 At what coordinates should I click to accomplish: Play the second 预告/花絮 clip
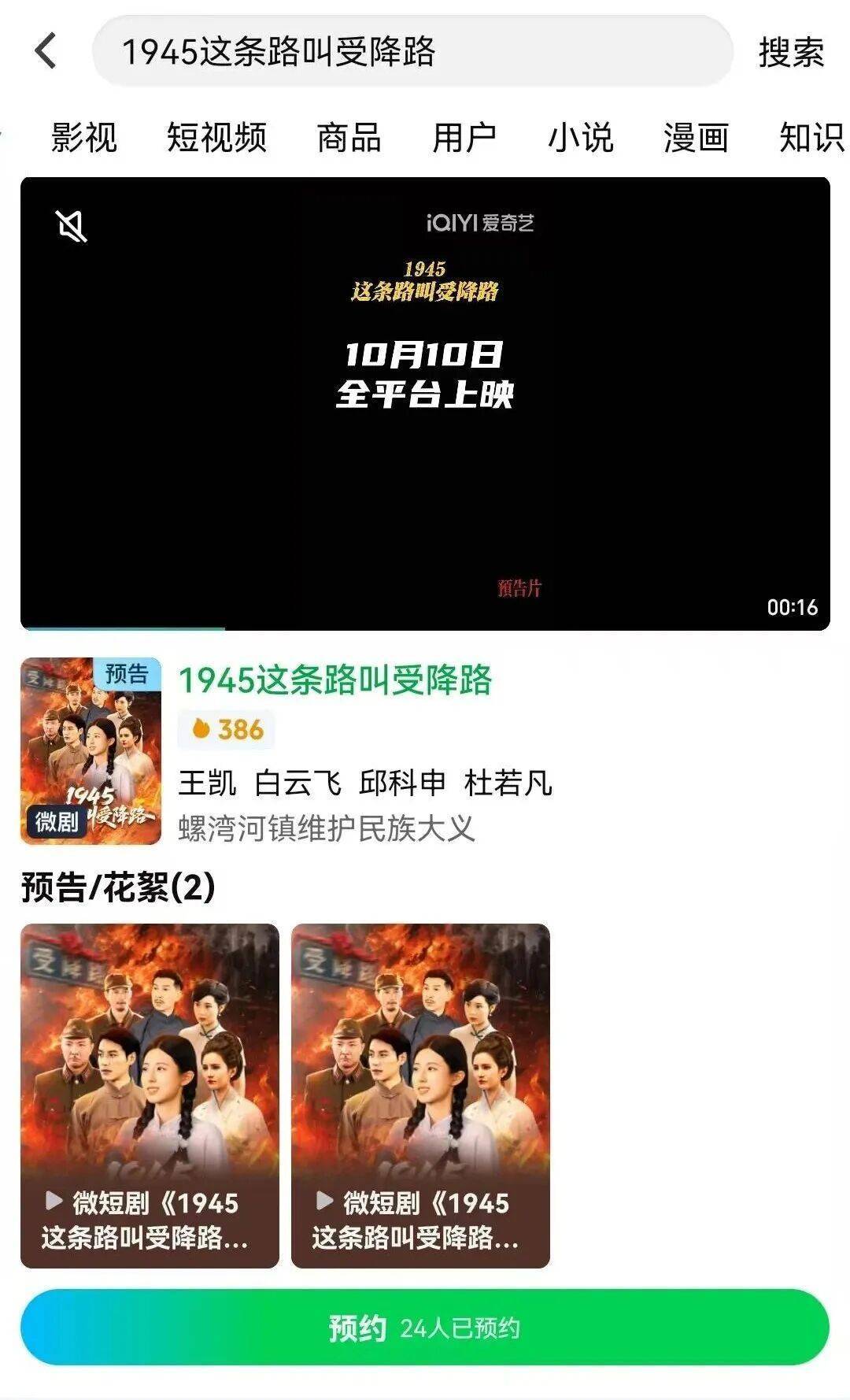point(420,1094)
